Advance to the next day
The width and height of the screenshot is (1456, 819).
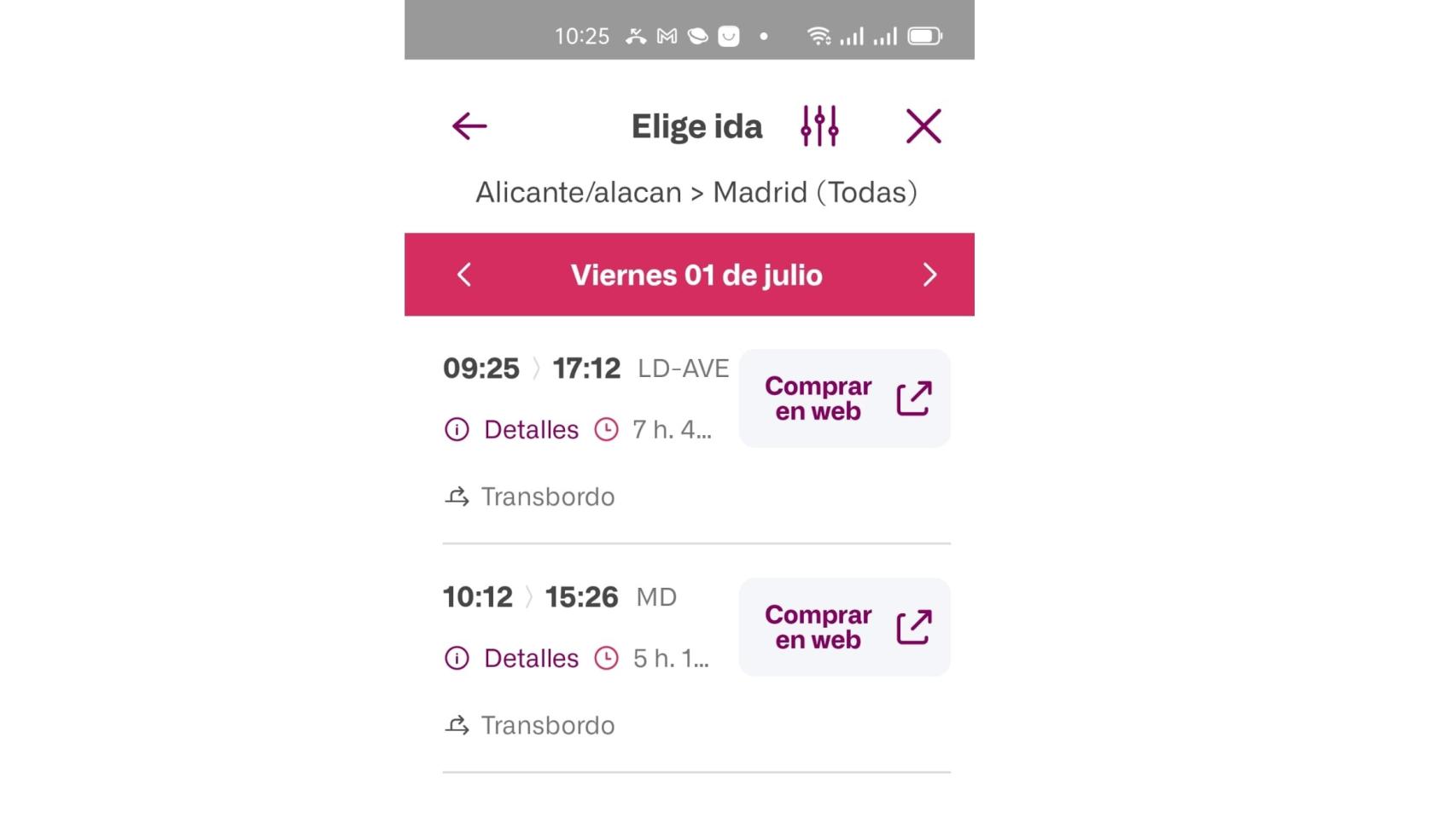[929, 275]
